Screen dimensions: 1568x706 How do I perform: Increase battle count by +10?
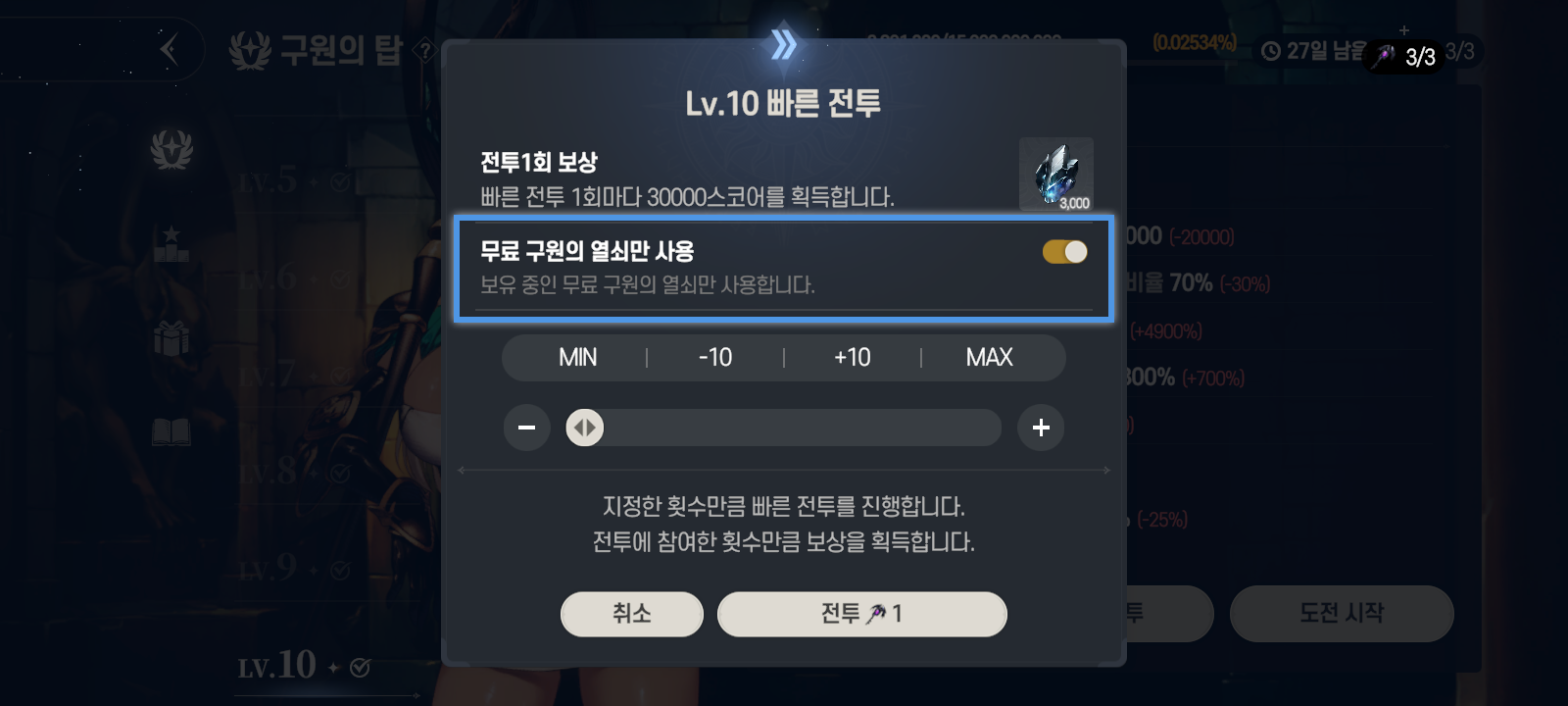coord(852,358)
